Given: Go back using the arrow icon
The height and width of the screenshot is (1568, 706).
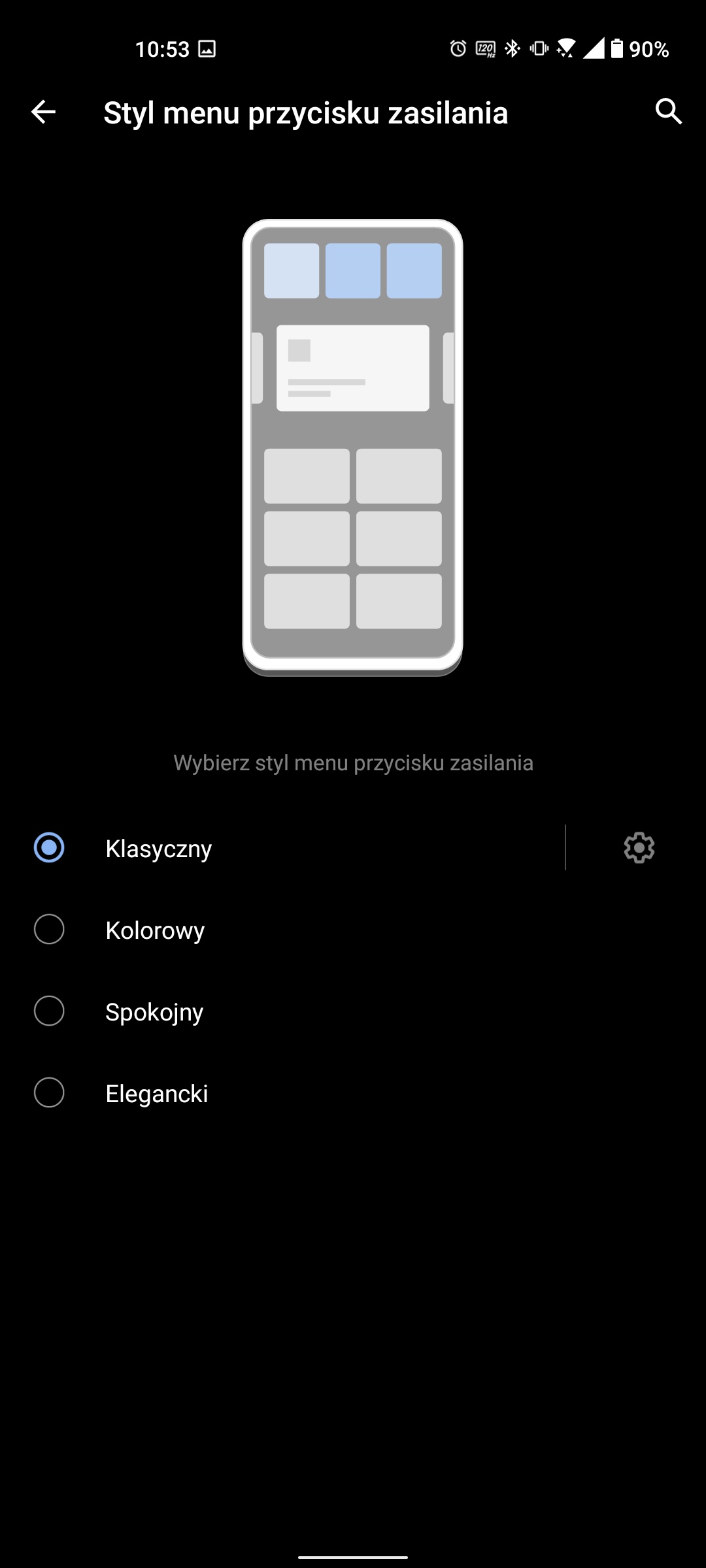Looking at the screenshot, I should (43, 112).
